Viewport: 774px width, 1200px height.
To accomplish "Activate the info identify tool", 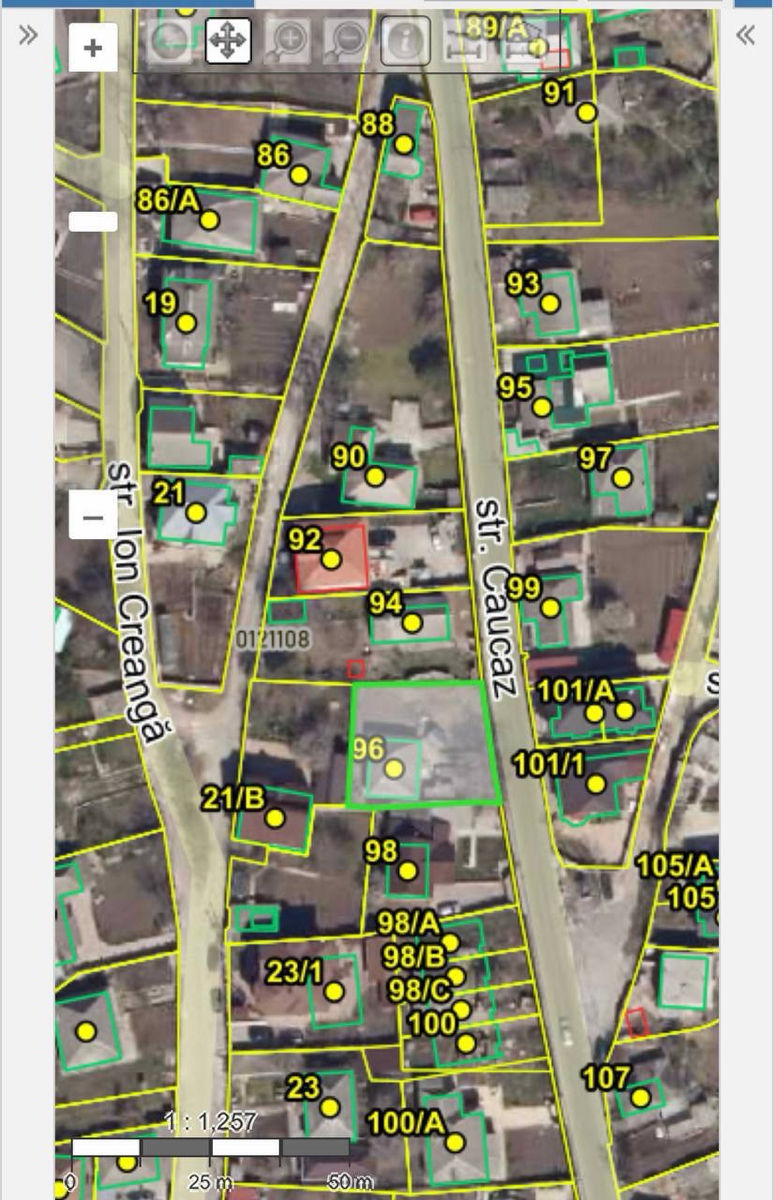I will click(405, 42).
